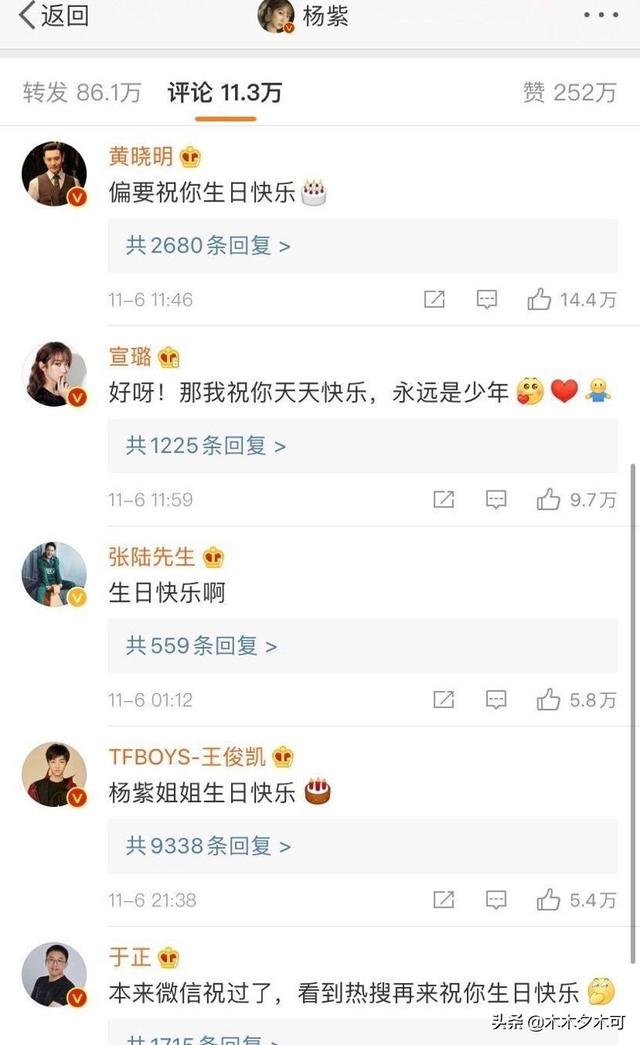
Task: Open the three-dot overflow menu
Action: (600, 16)
